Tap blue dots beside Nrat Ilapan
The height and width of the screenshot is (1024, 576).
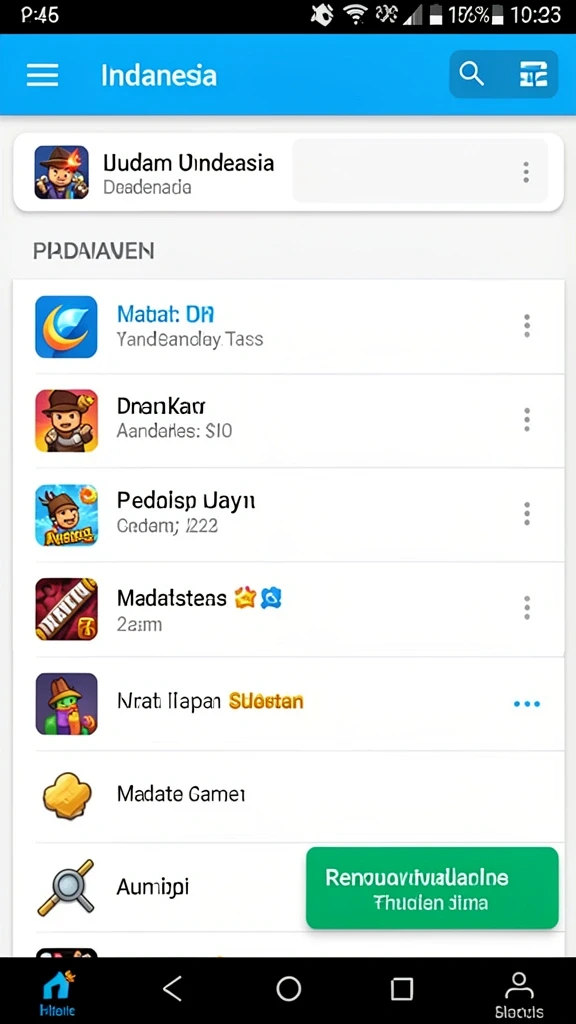tap(526, 704)
